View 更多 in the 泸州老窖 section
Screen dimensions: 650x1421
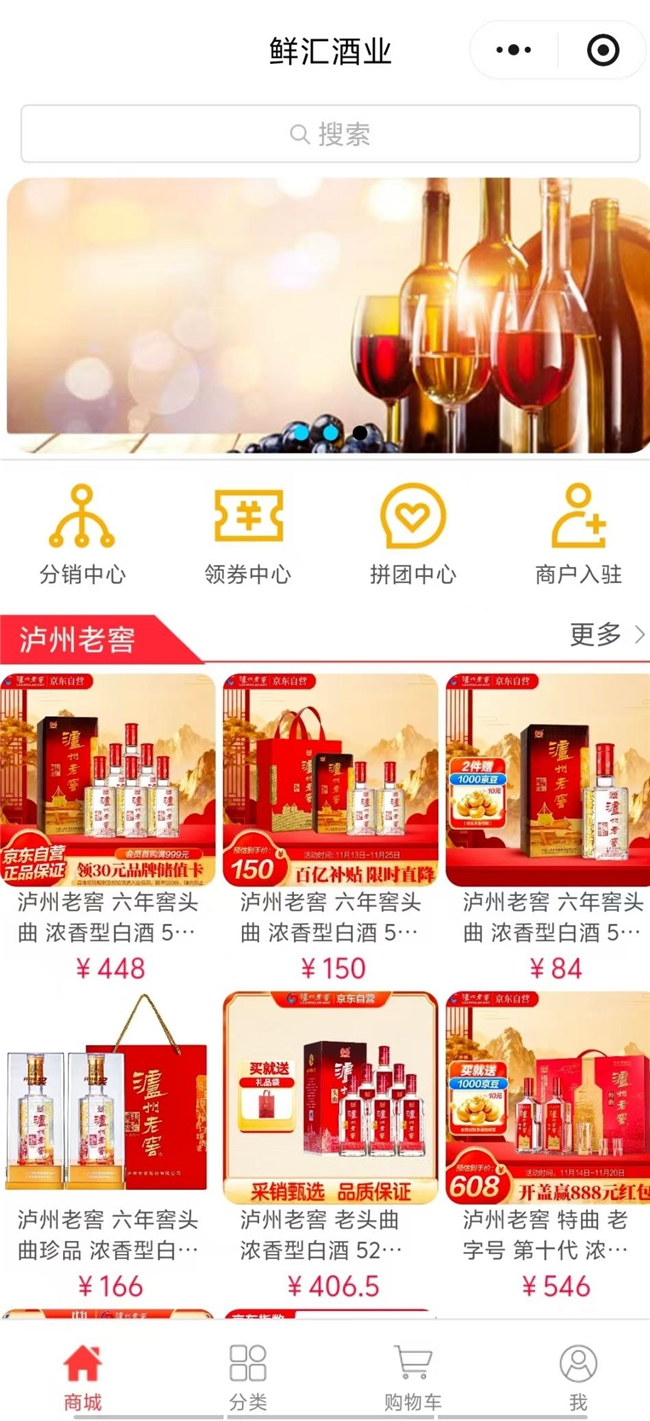pos(606,634)
